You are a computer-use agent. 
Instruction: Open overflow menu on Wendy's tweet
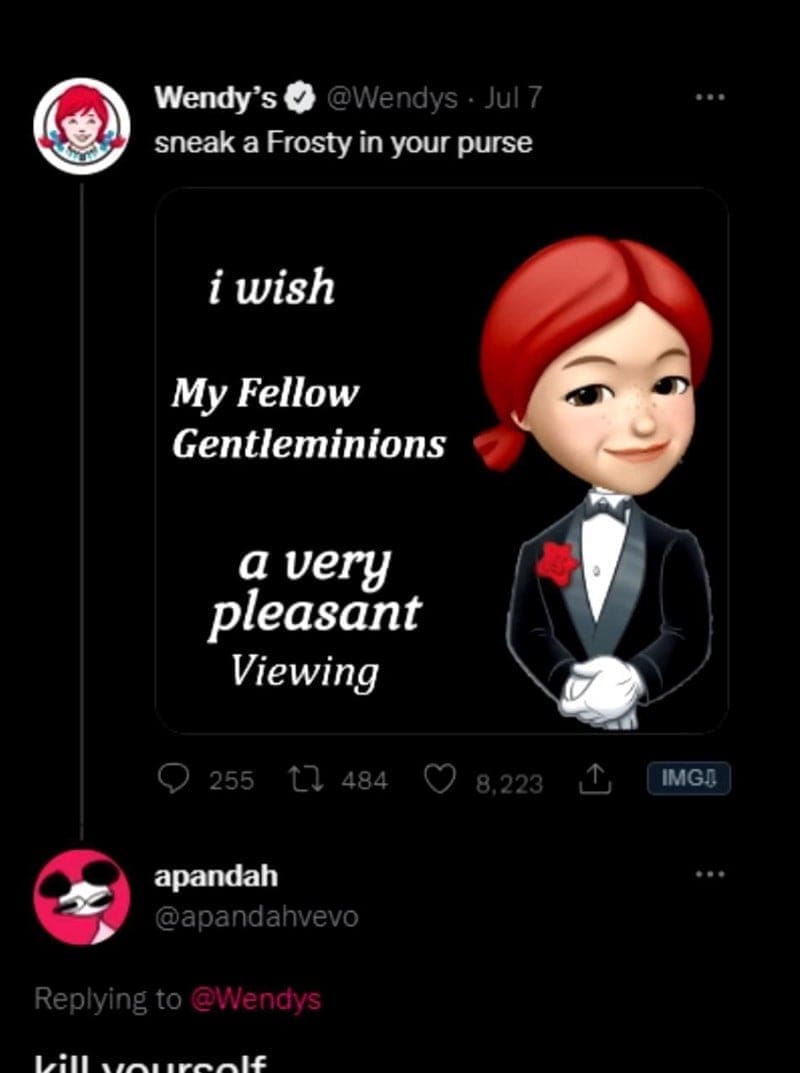click(x=709, y=100)
